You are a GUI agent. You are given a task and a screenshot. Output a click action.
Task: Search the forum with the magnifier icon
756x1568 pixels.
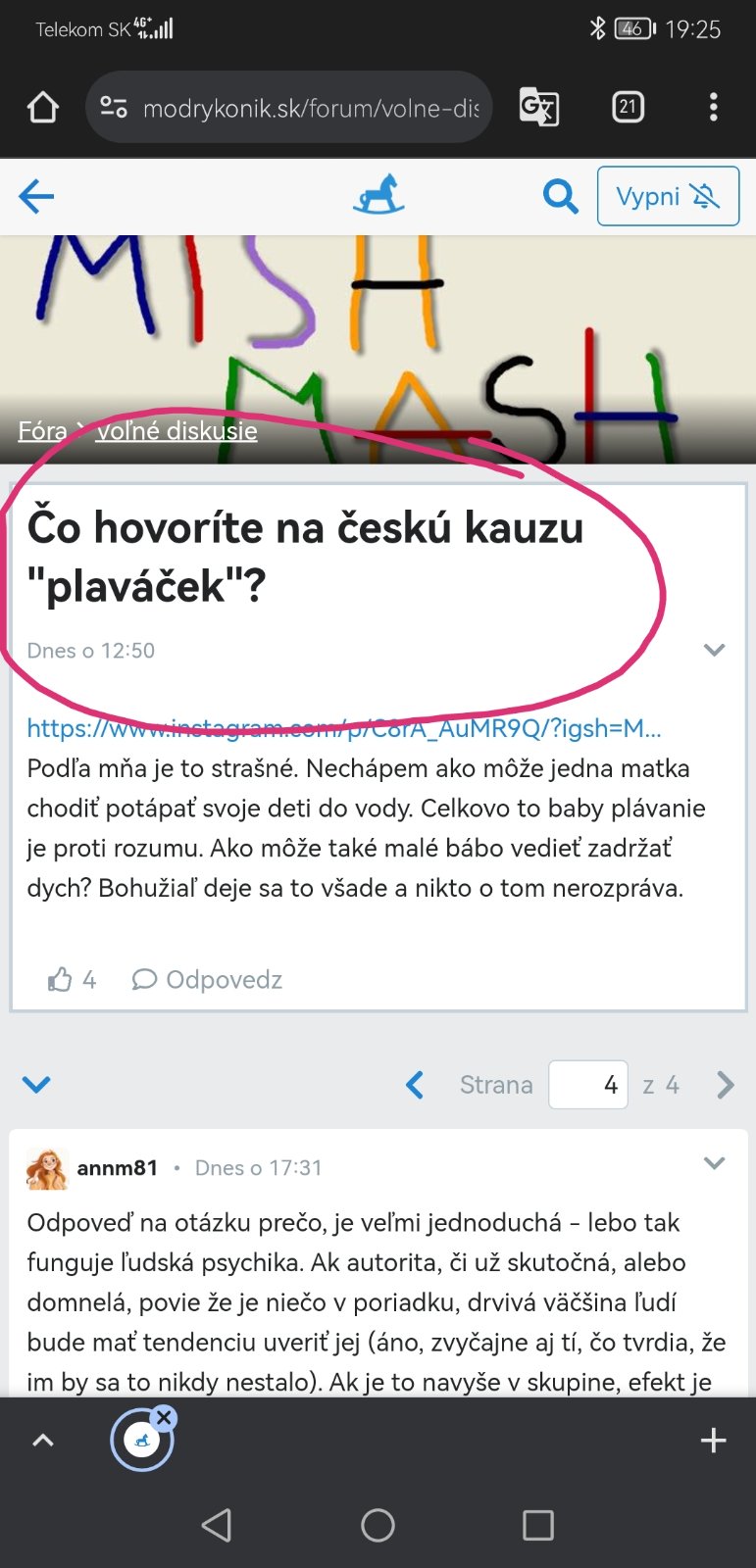coord(560,196)
